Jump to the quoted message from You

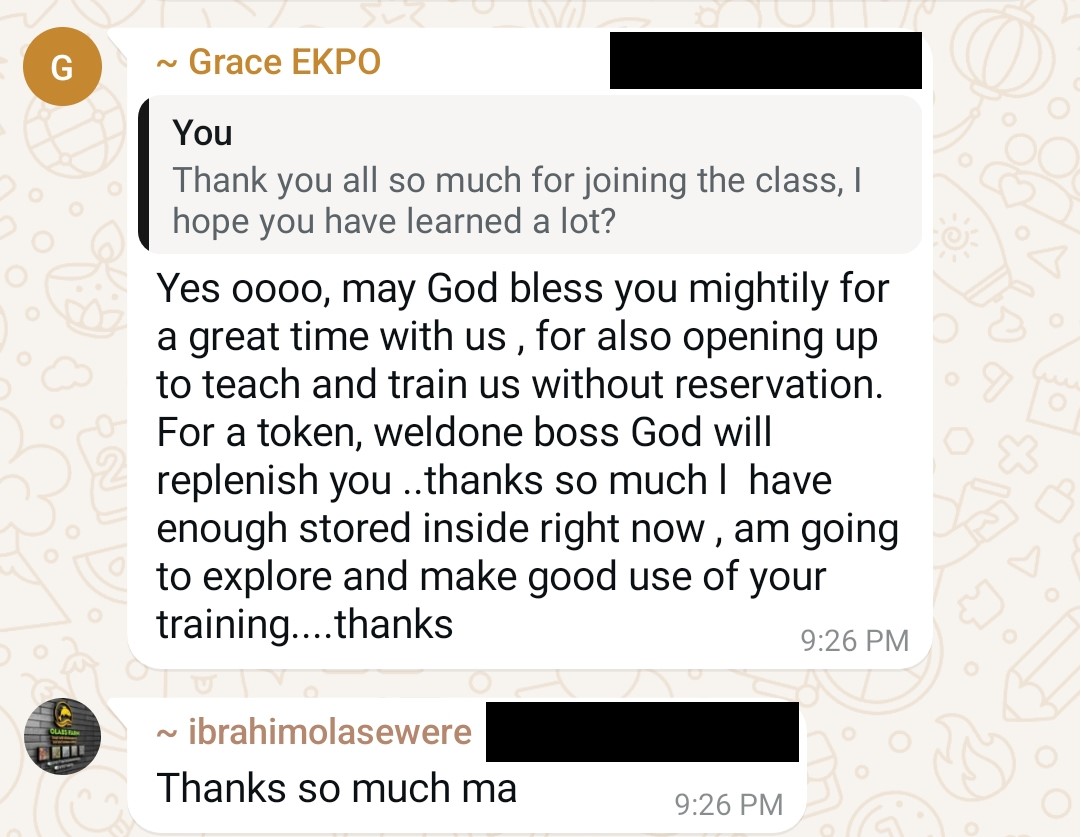click(530, 178)
